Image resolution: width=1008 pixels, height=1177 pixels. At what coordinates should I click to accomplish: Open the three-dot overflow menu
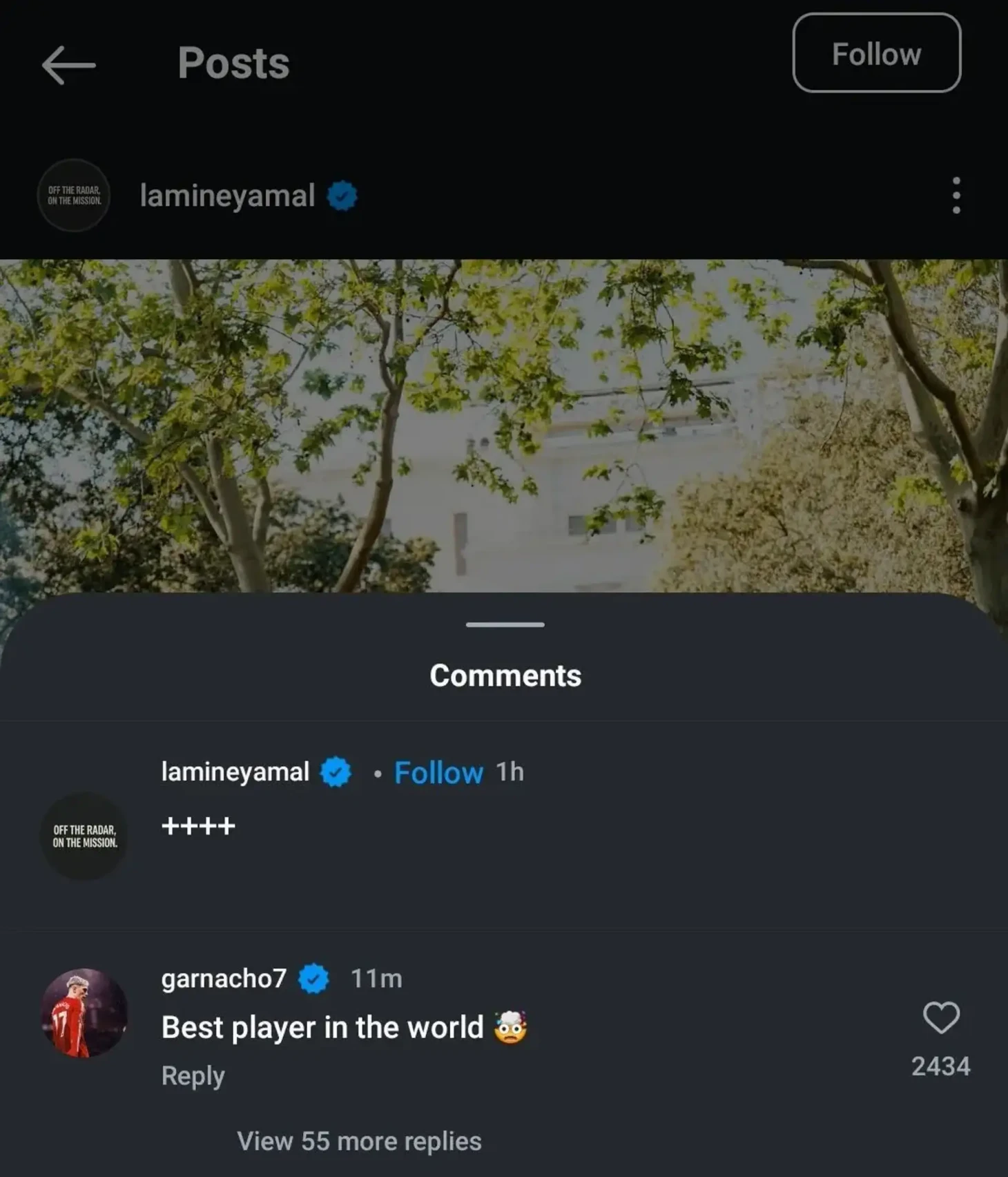[x=956, y=195]
